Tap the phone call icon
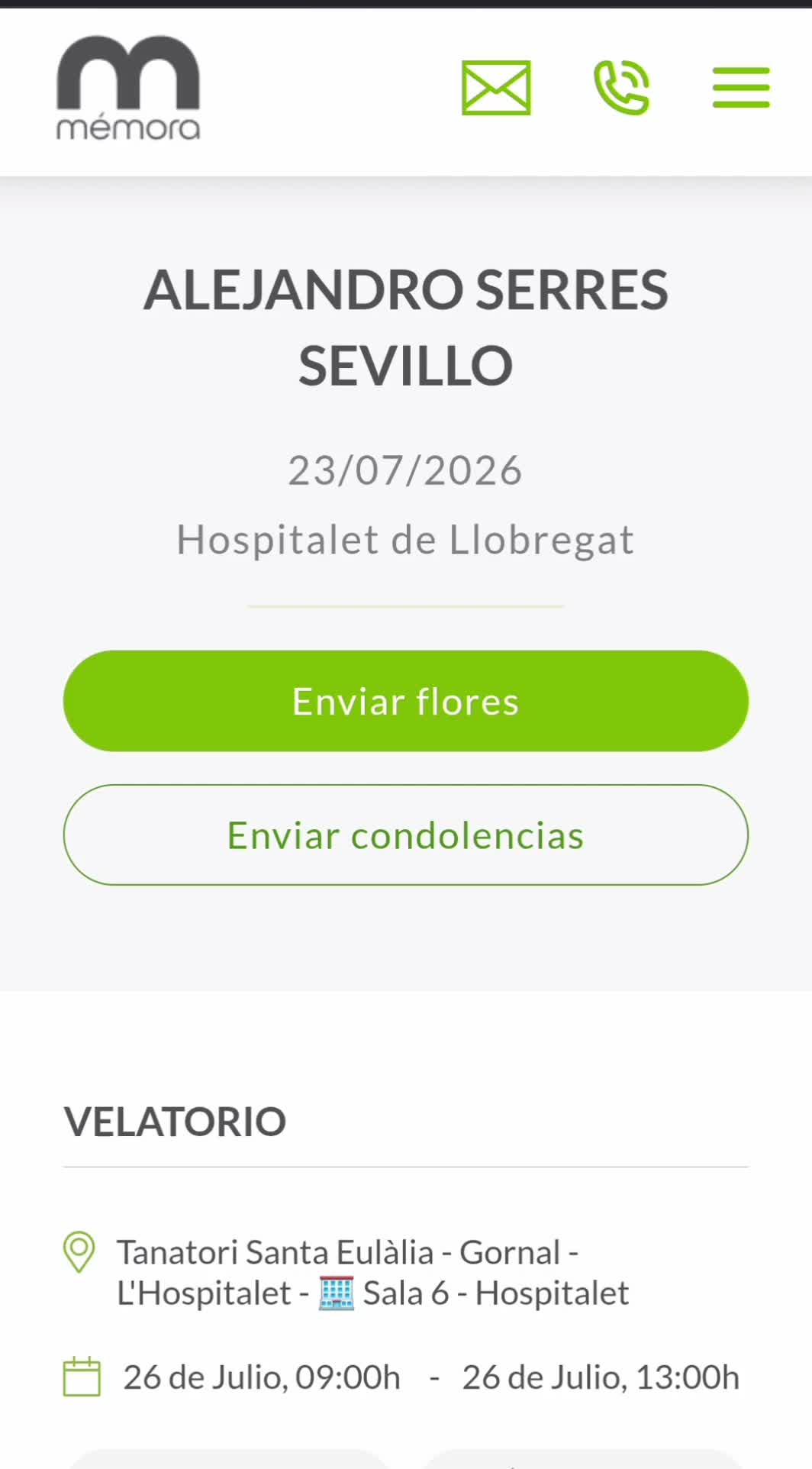 [622, 87]
